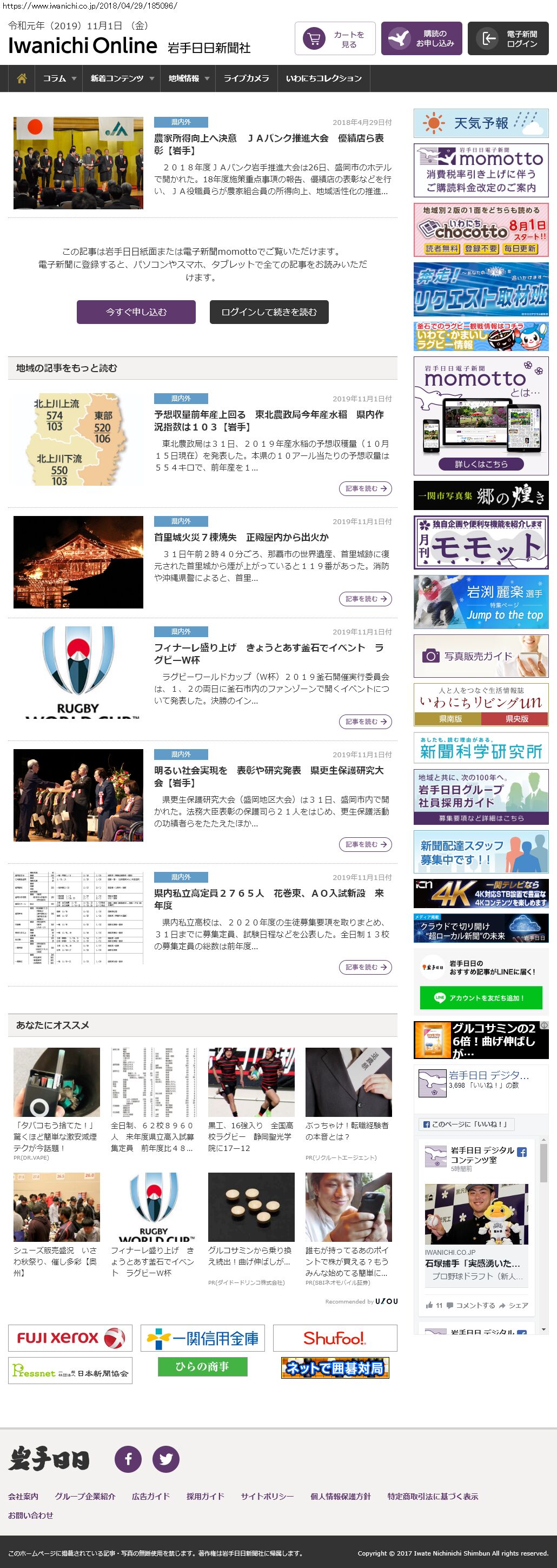This screenshot has height=1568, width=557.
Task: Open the お問い合わせ footer link
Action: pyautogui.click(x=30, y=1514)
